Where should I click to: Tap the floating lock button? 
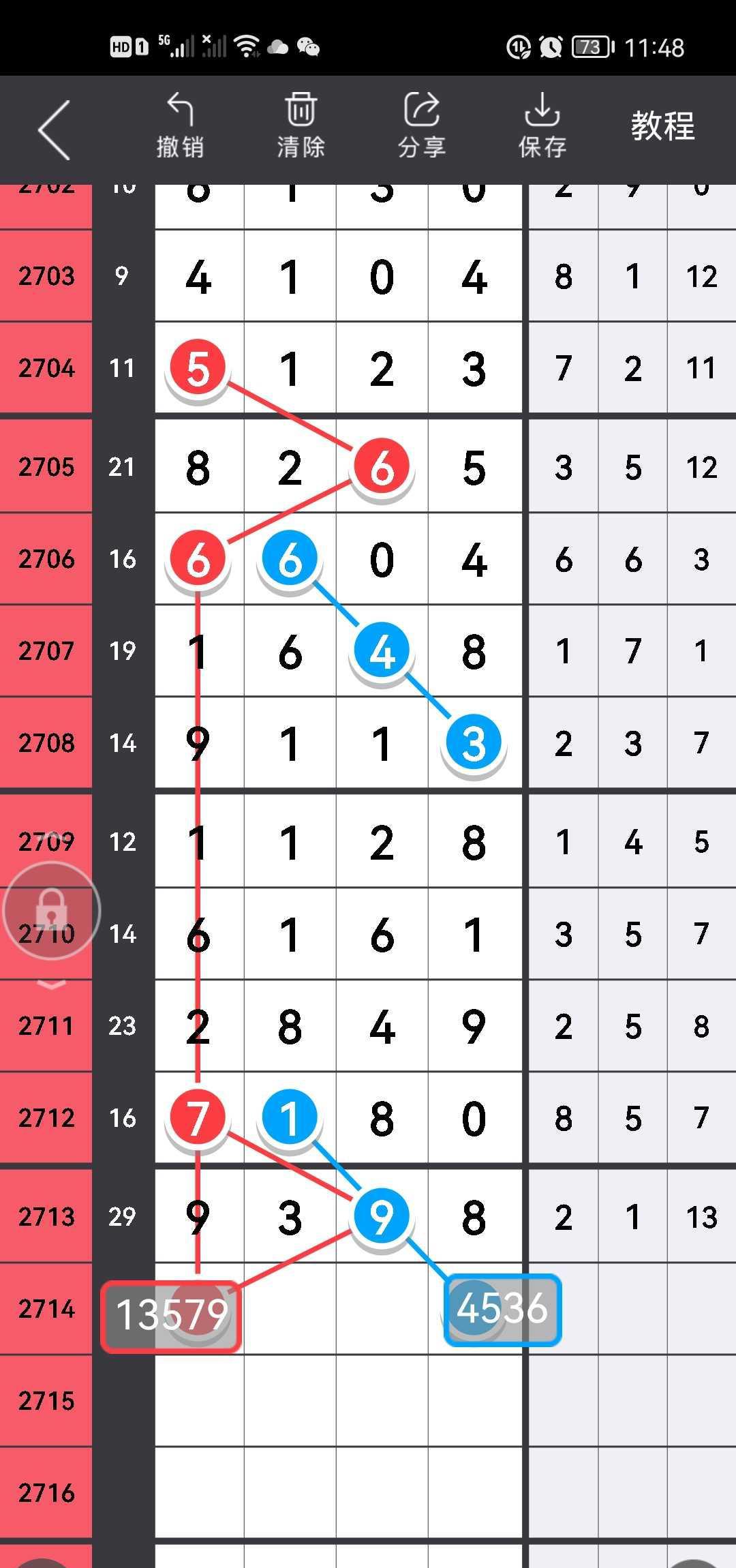click(x=52, y=910)
